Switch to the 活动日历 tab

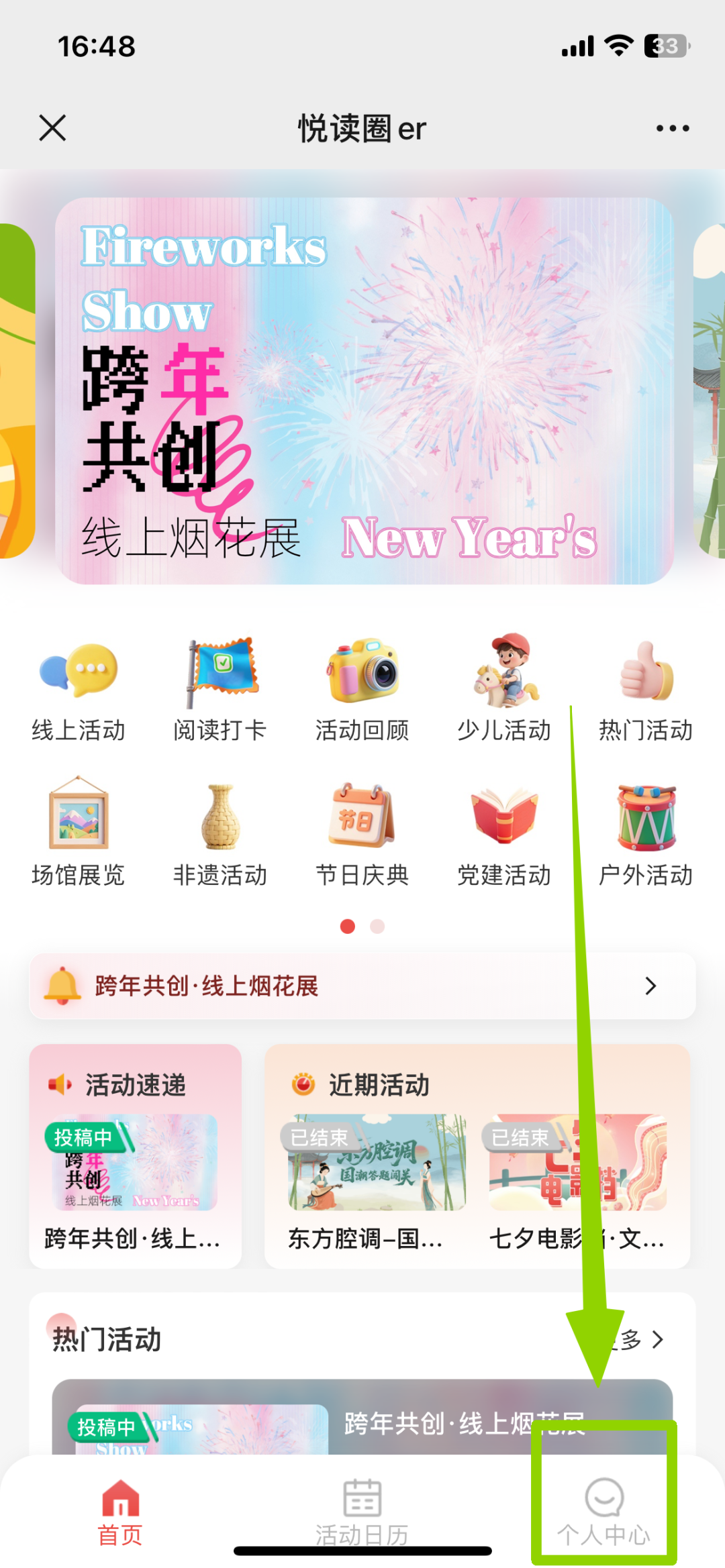click(362, 1511)
